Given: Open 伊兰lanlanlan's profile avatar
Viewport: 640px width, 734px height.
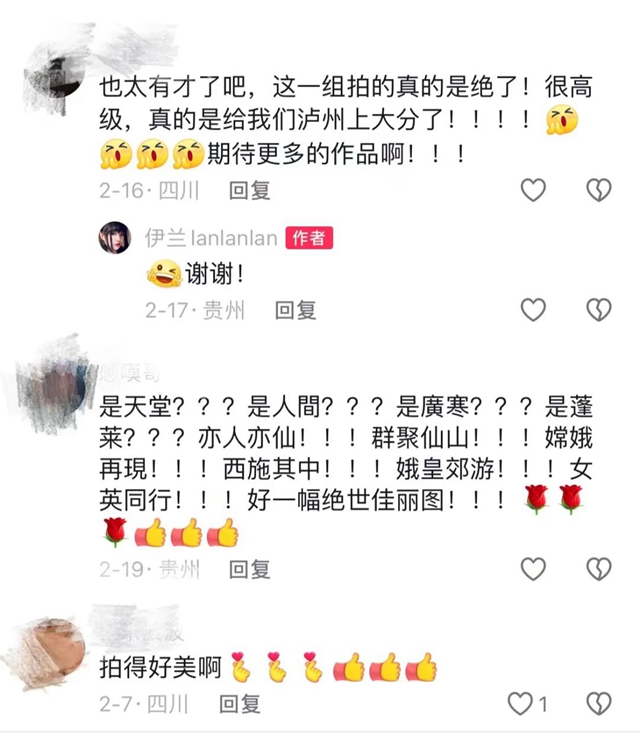Looking at the screenshot, I should (116, 239).
